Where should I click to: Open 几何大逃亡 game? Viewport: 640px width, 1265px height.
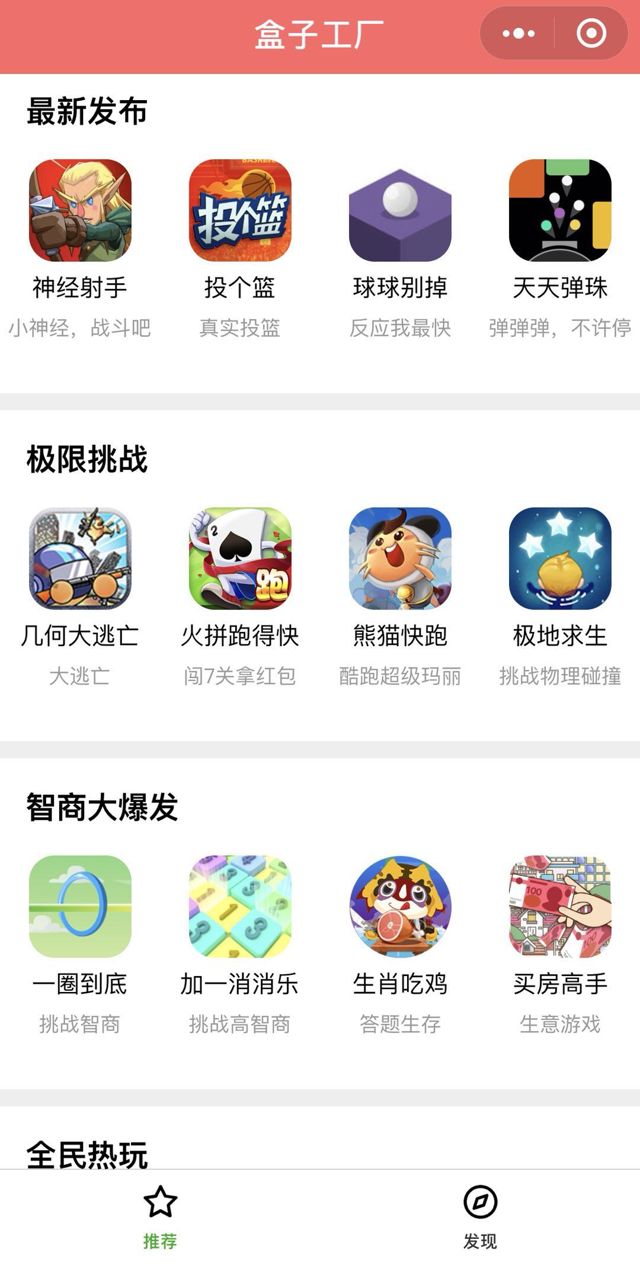80,558
